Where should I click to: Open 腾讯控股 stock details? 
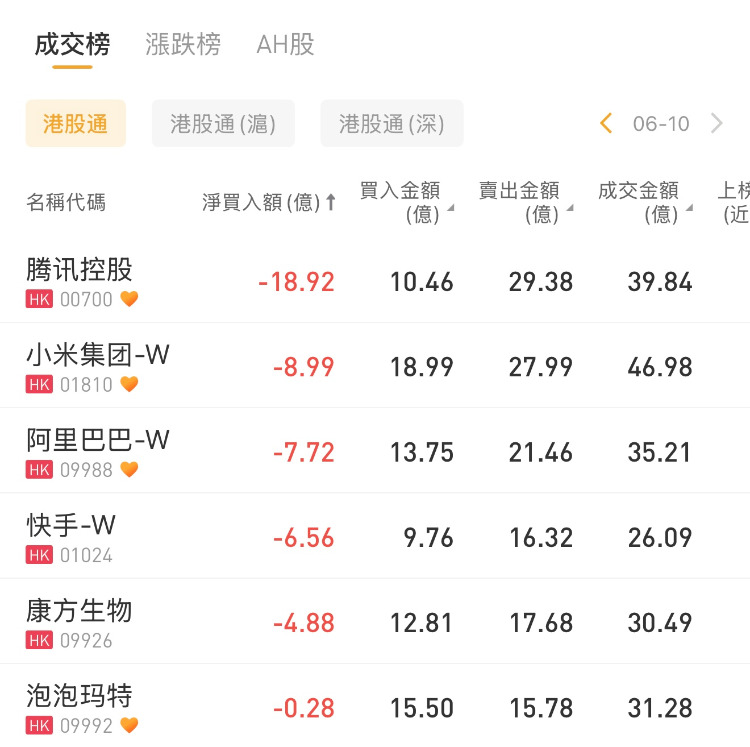pos(80,281)
